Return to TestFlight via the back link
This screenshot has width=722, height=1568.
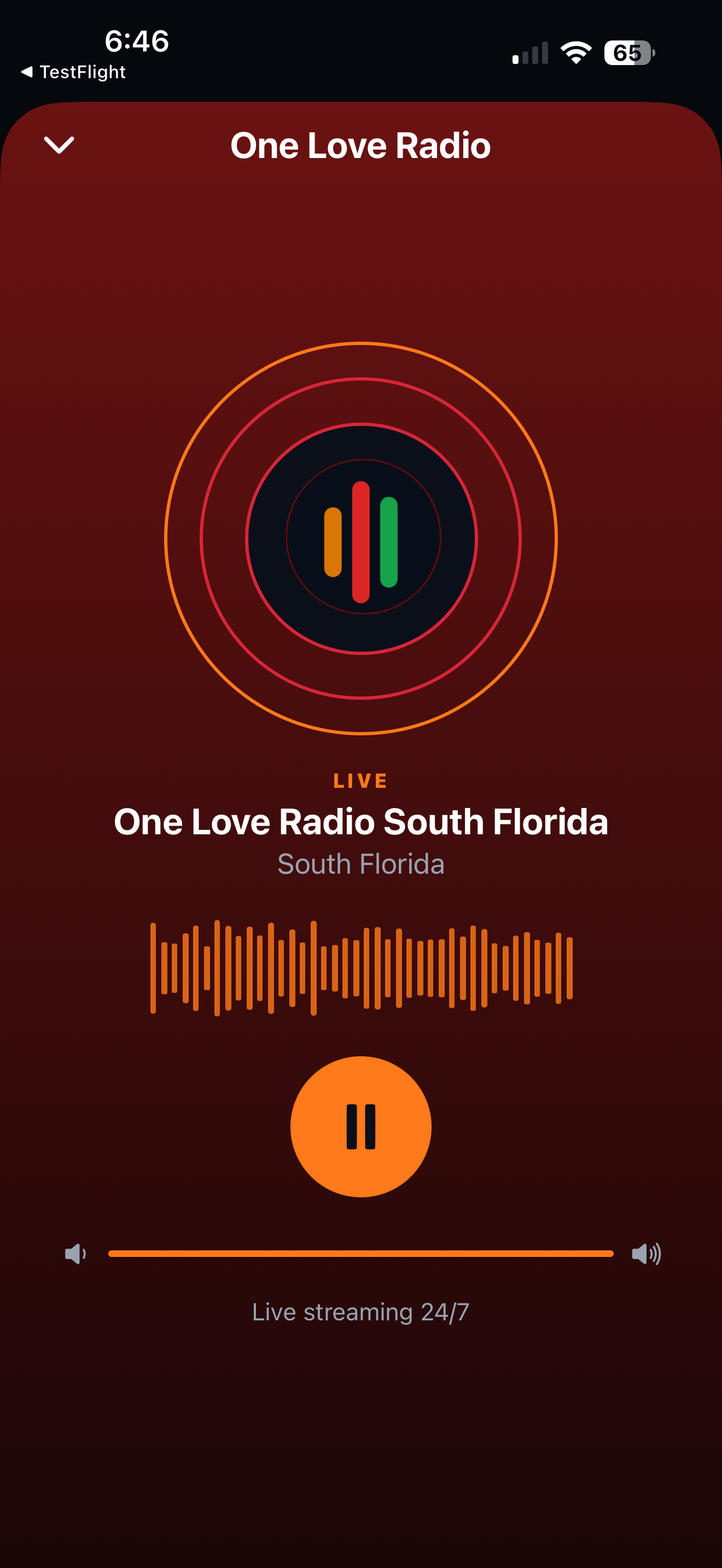click(x=73, y=72)
